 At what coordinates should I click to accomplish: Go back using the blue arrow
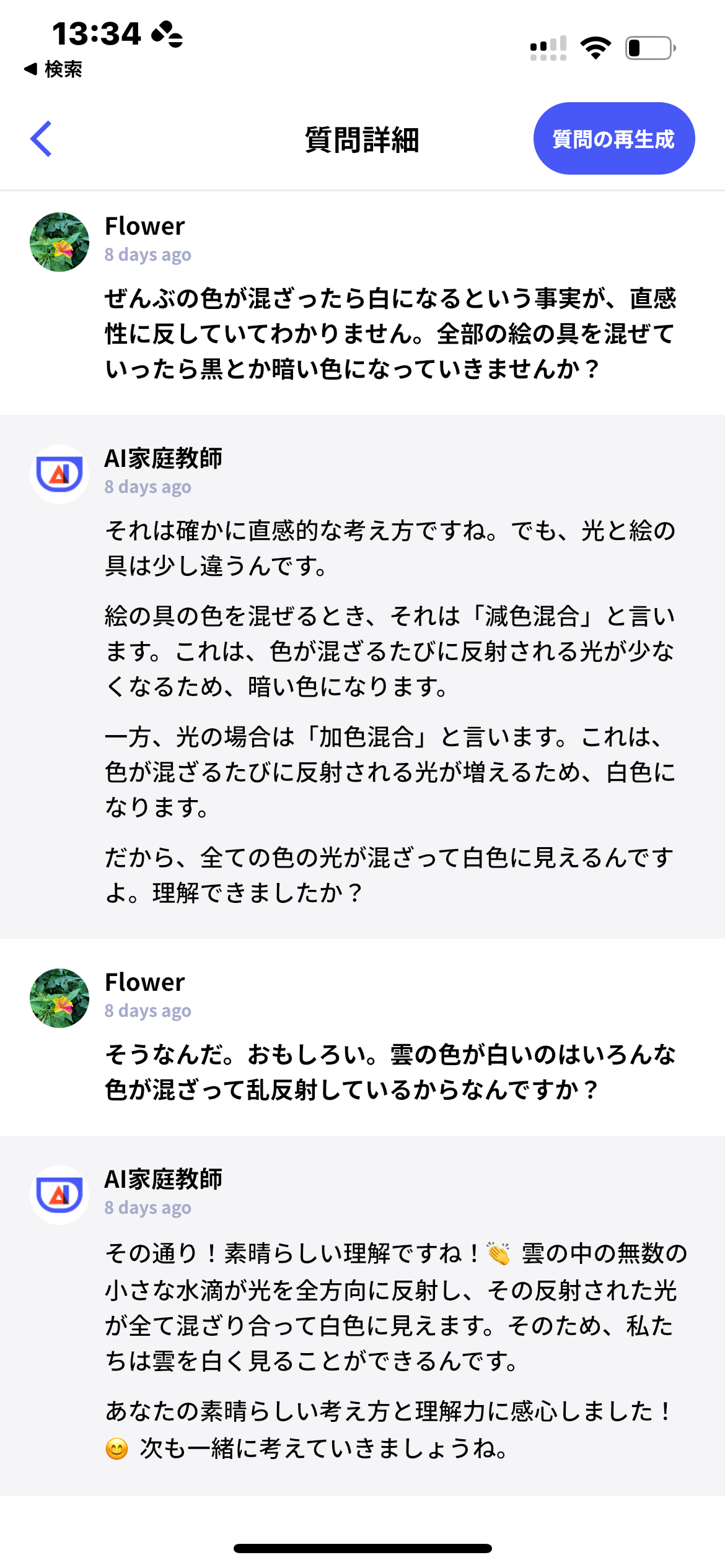point(41,139)
